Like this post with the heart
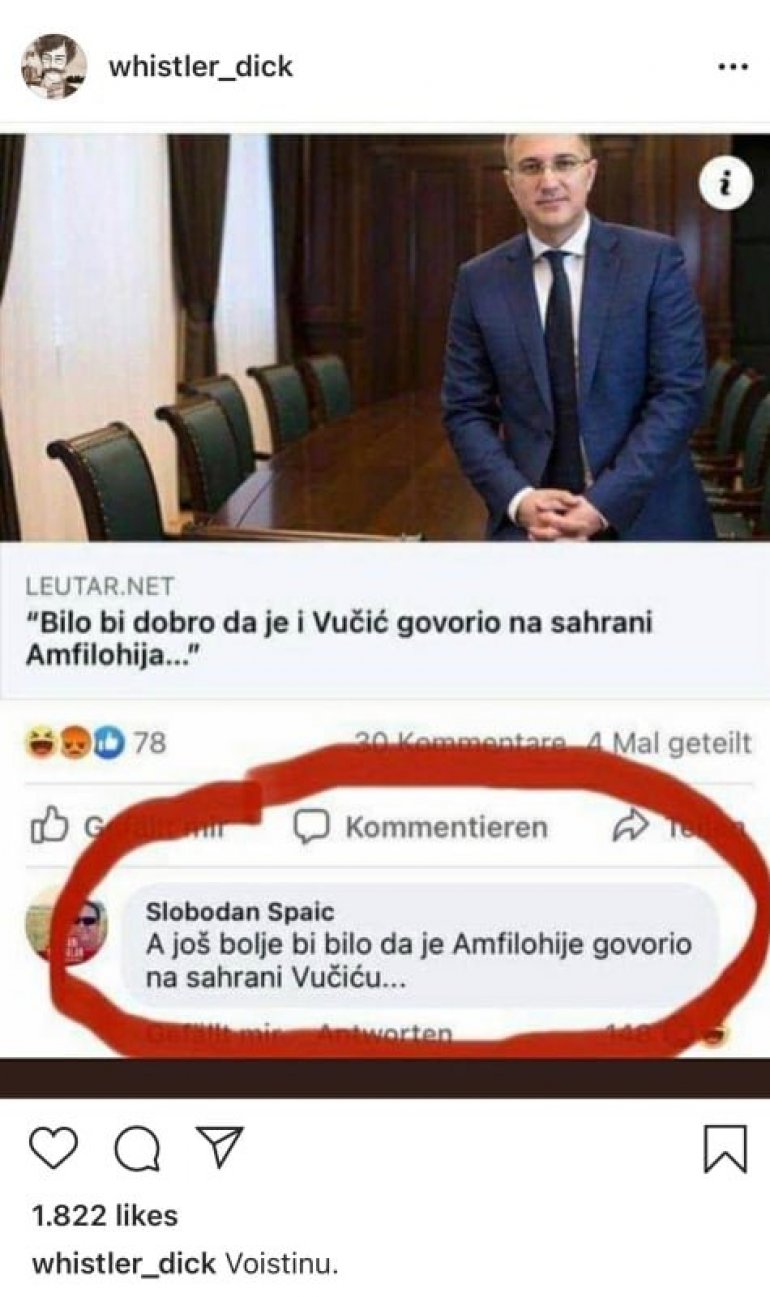This screenshot has width=770, height=1297. [x=53, y=1149]
